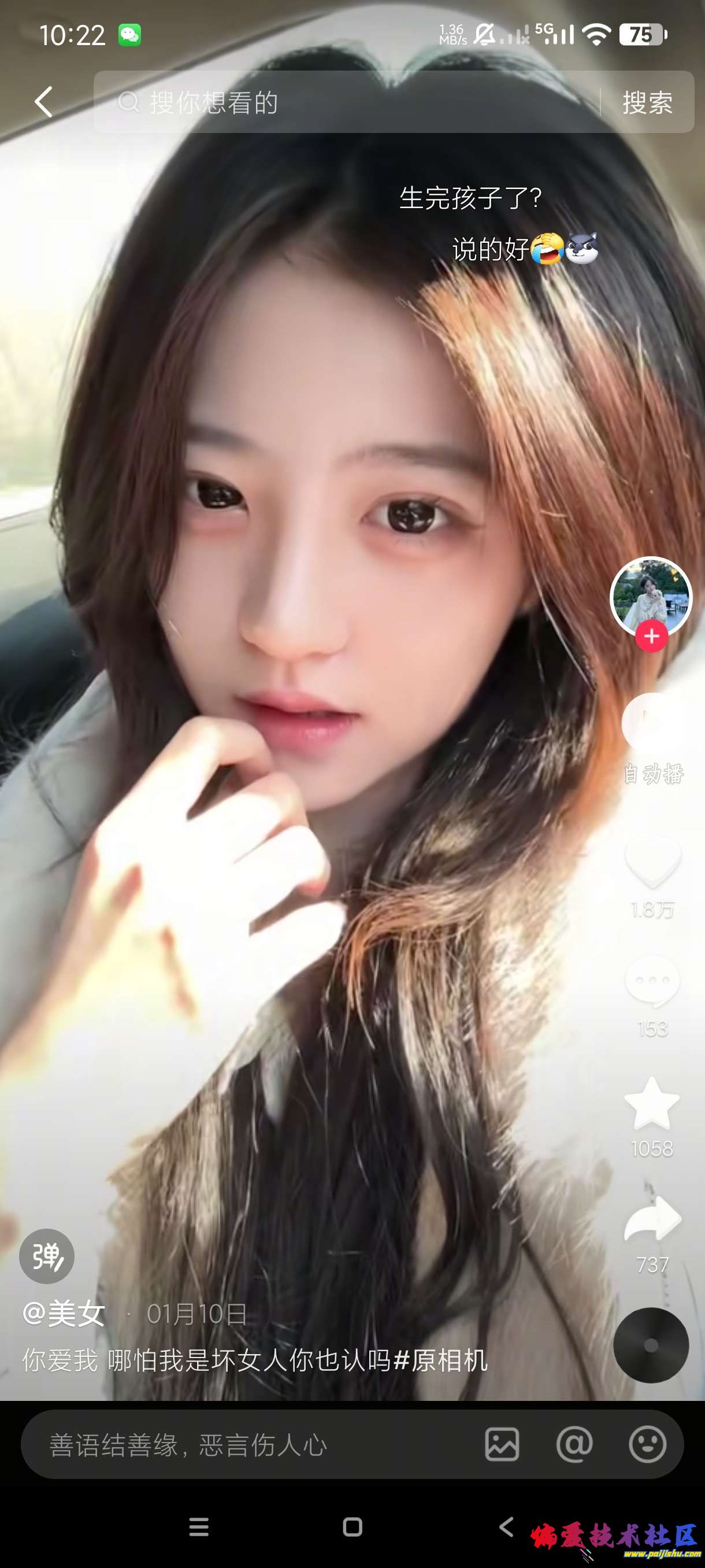Like this video with the heart
Viewport: 705px width, 1568px height.
[652, 862]
